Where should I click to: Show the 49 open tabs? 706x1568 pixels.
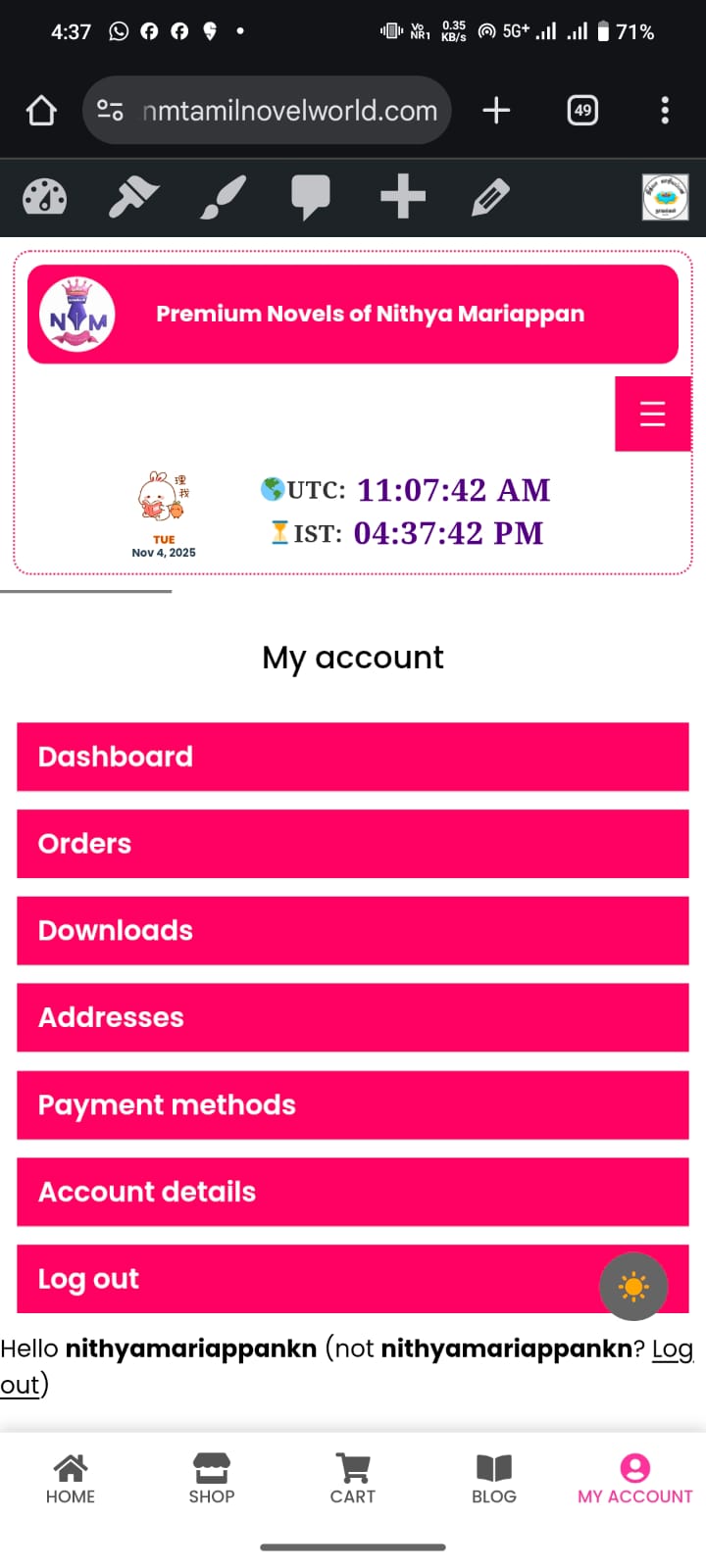[582, 111]
